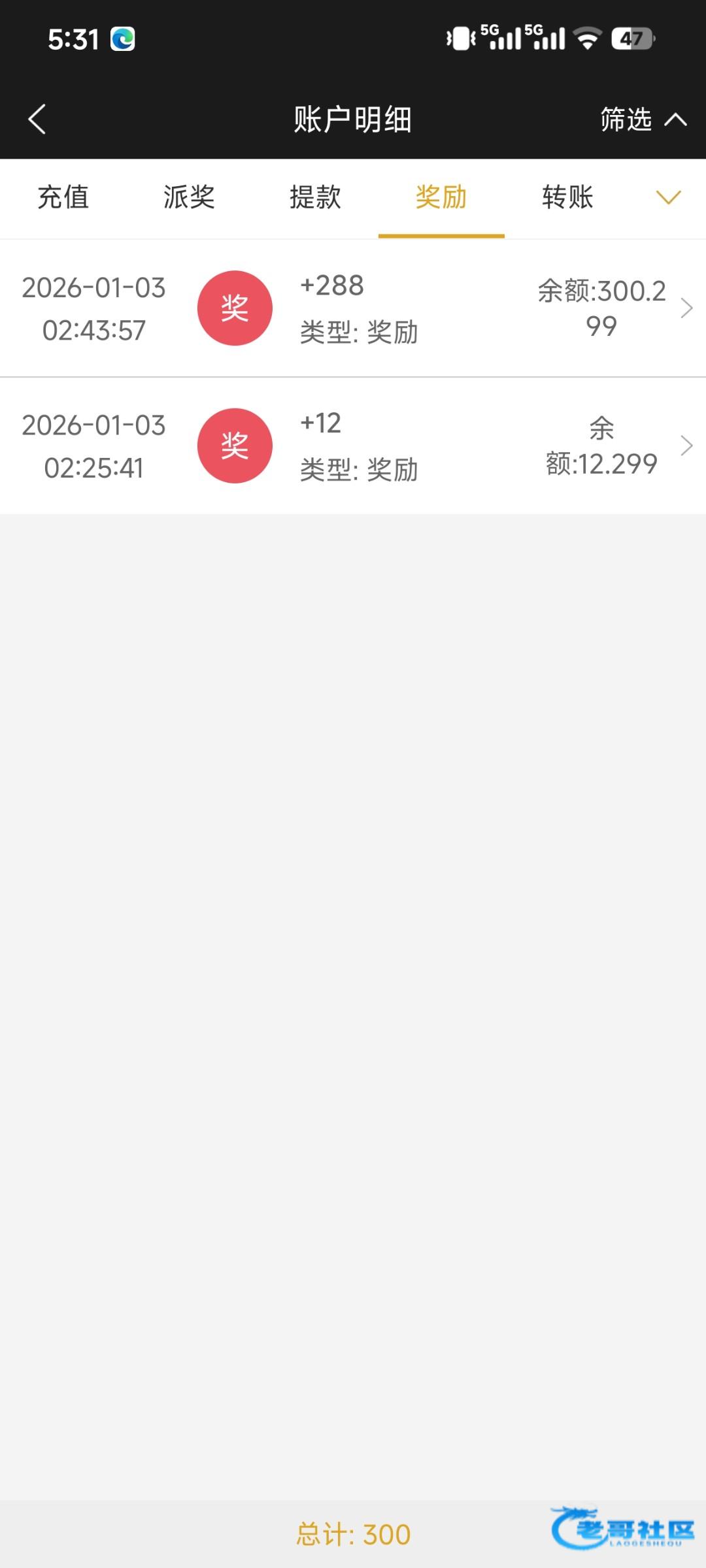Image resolution: width=706 pixels, height=1568 pixels.
Task: Go back using the arrow icon
Action: tap(37, 120)
